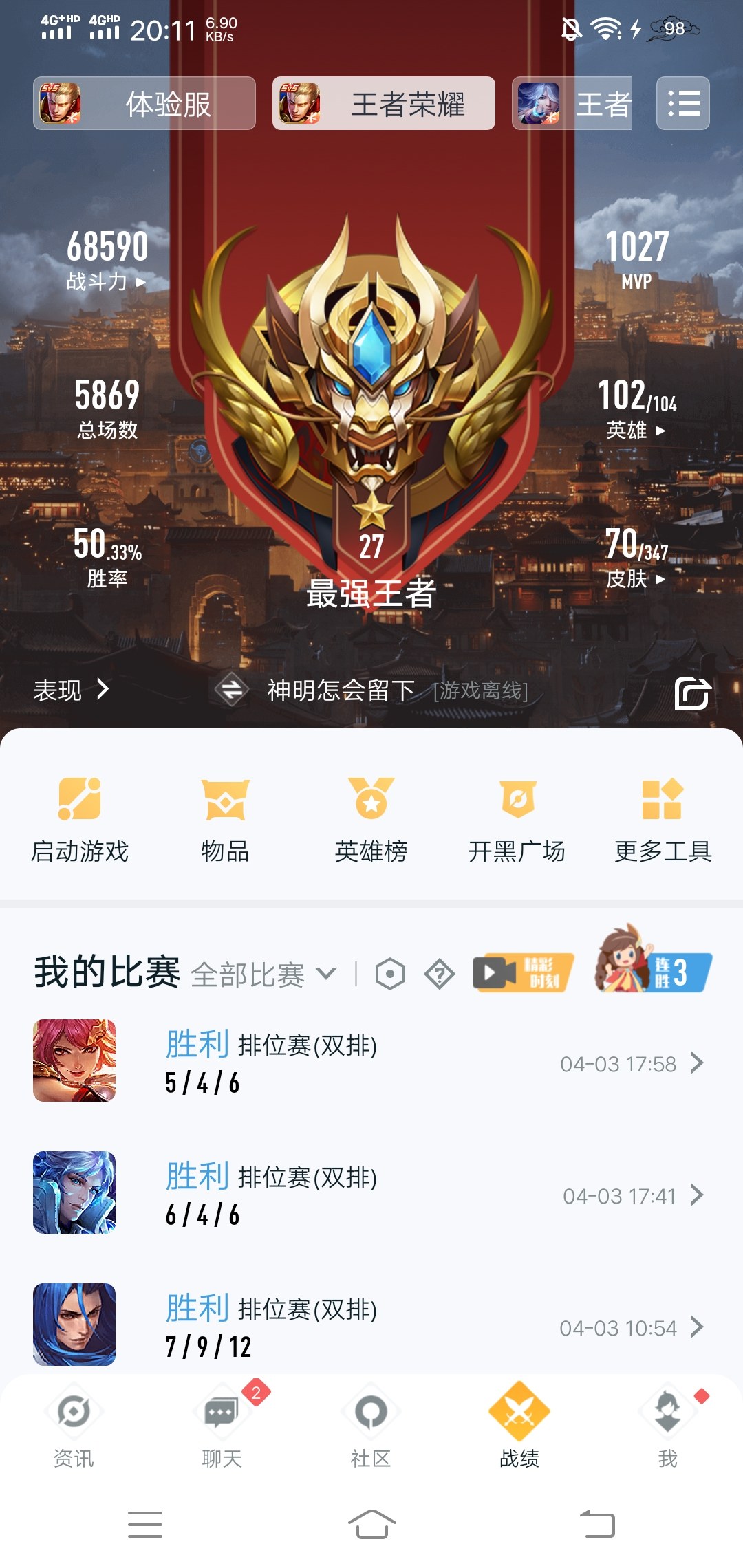Open 物品 items

coord(225,820)
